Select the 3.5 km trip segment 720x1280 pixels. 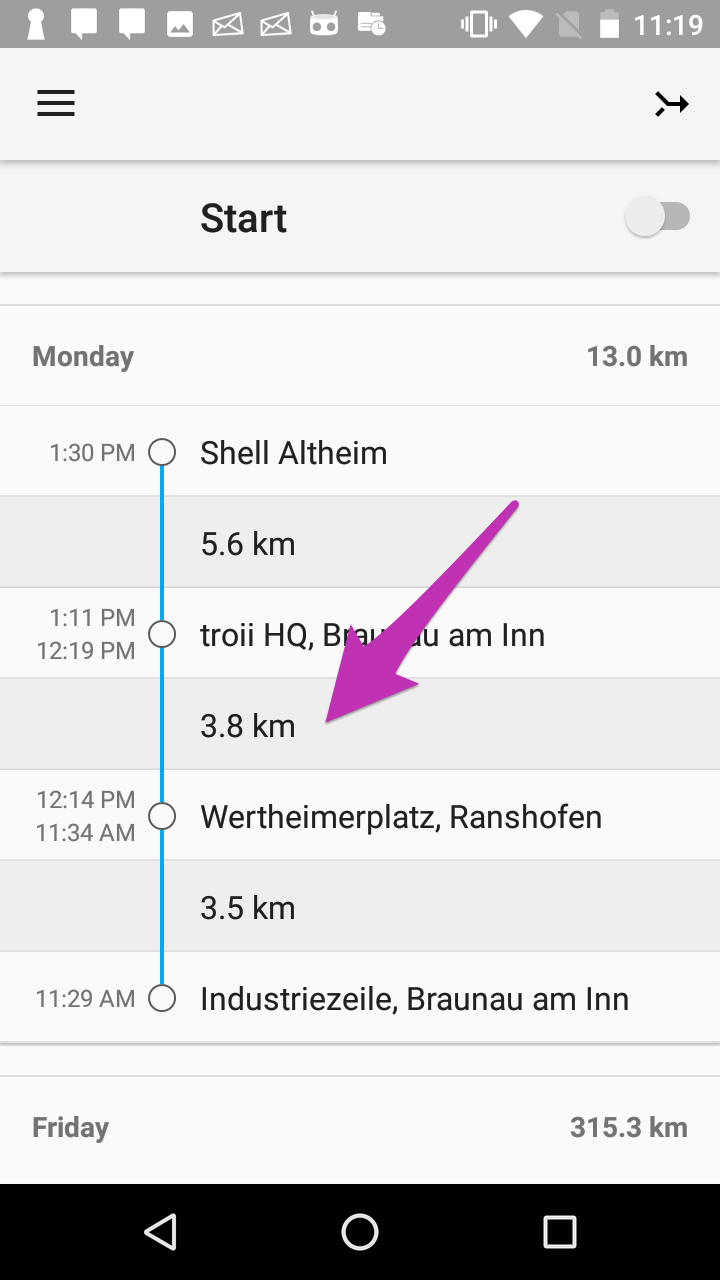click(248, 908)
